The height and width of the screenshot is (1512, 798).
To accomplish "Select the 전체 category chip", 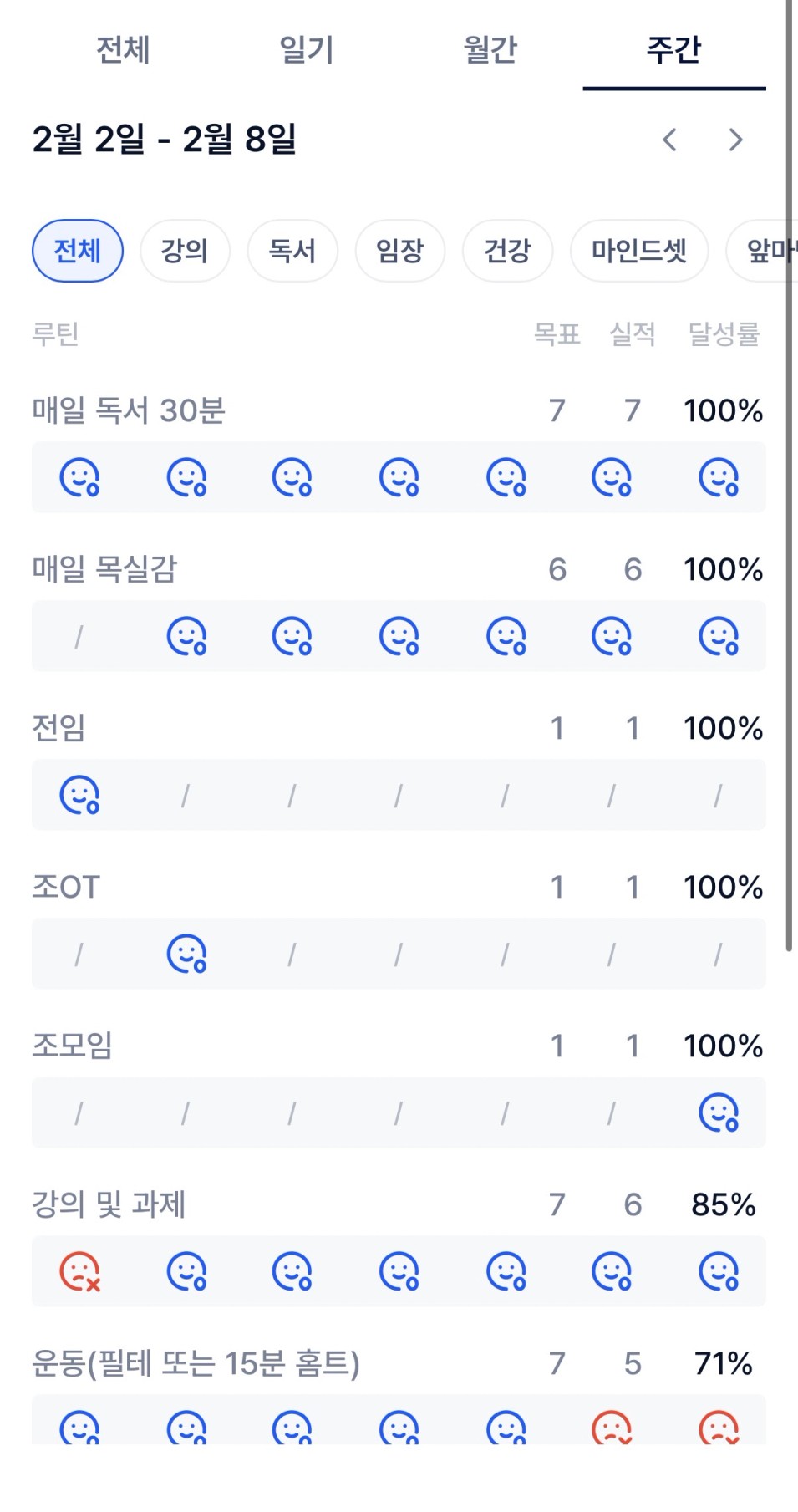I will (x=78, y=251).
